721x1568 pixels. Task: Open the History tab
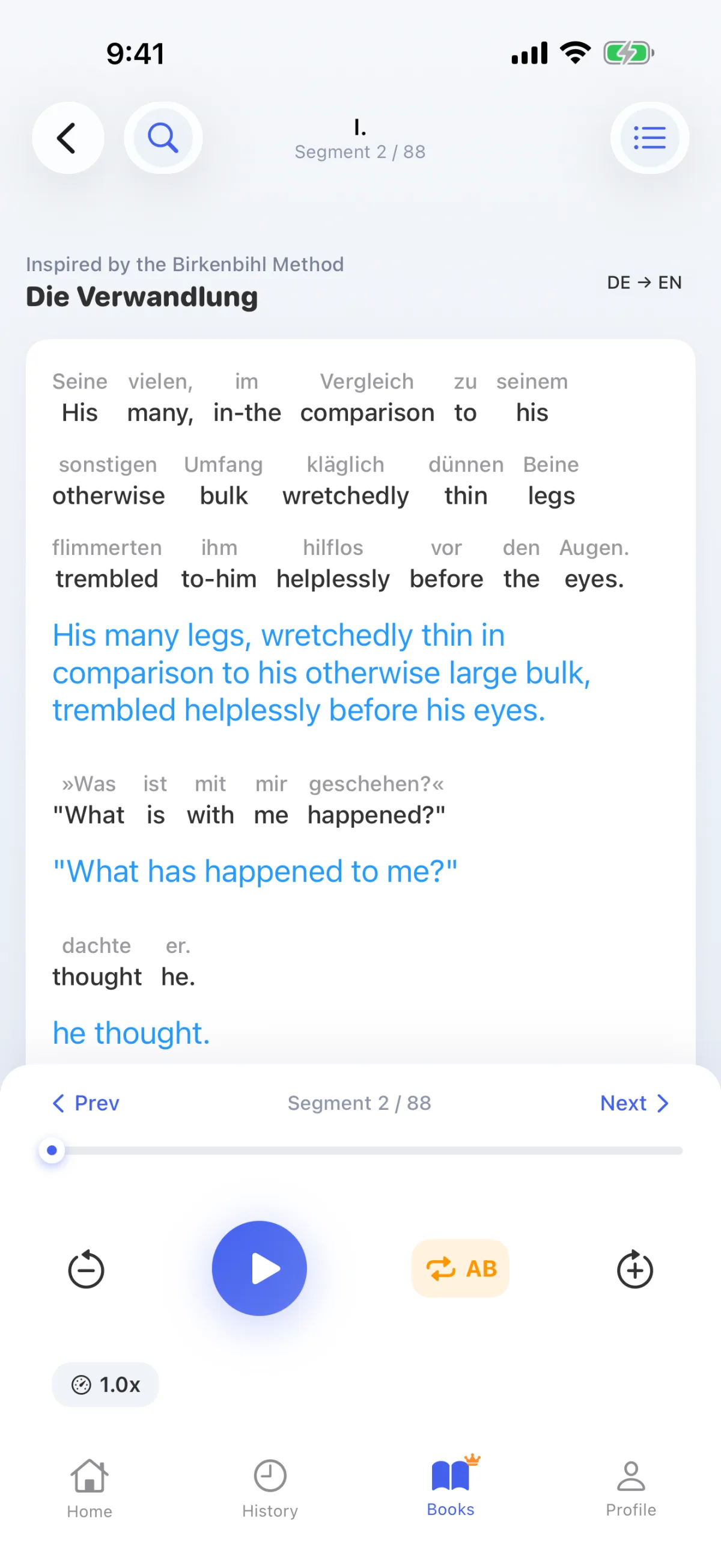point(270,1489)
